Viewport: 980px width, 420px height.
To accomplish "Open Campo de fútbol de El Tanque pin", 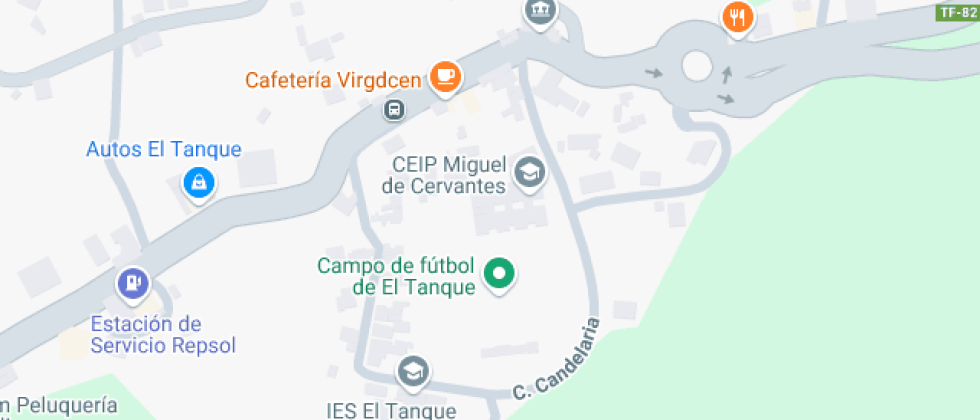I will pyautogui.click(x=499, y=272).
